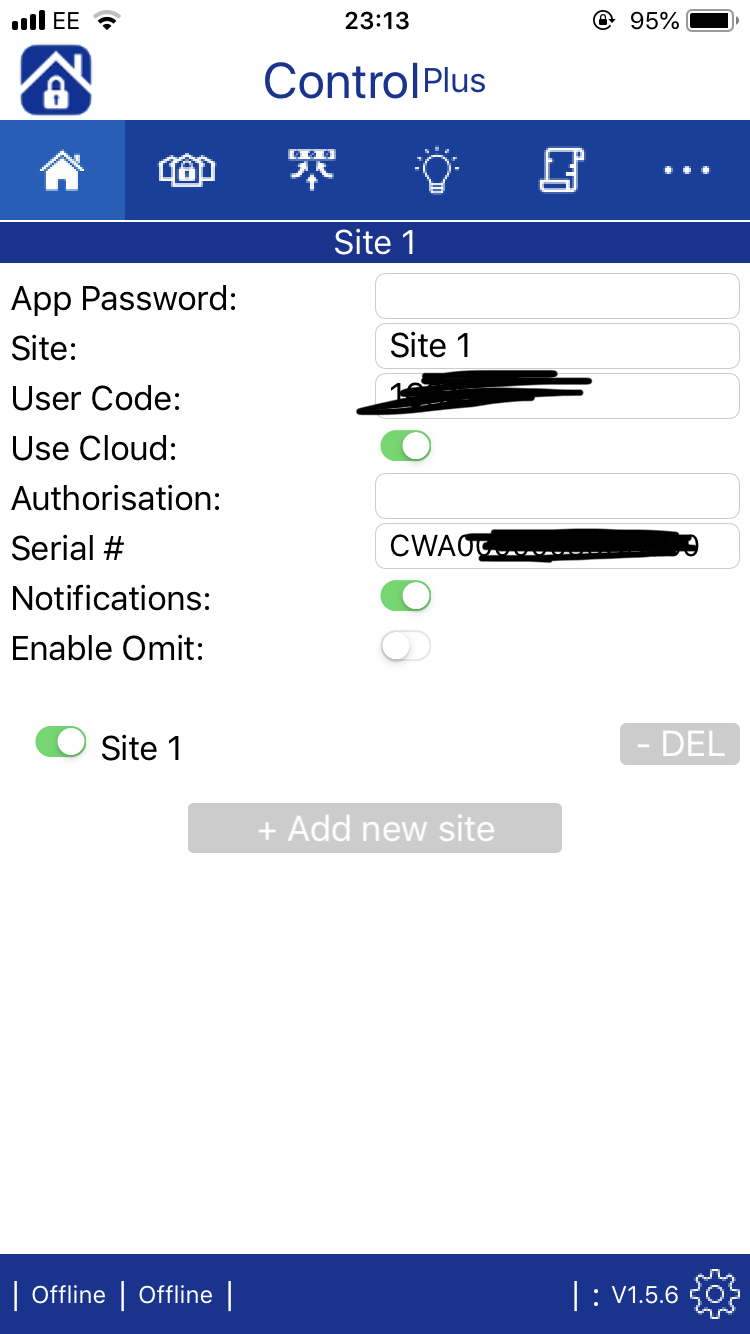
Task: Tap the Authorisation field
Action: [557, 496]
